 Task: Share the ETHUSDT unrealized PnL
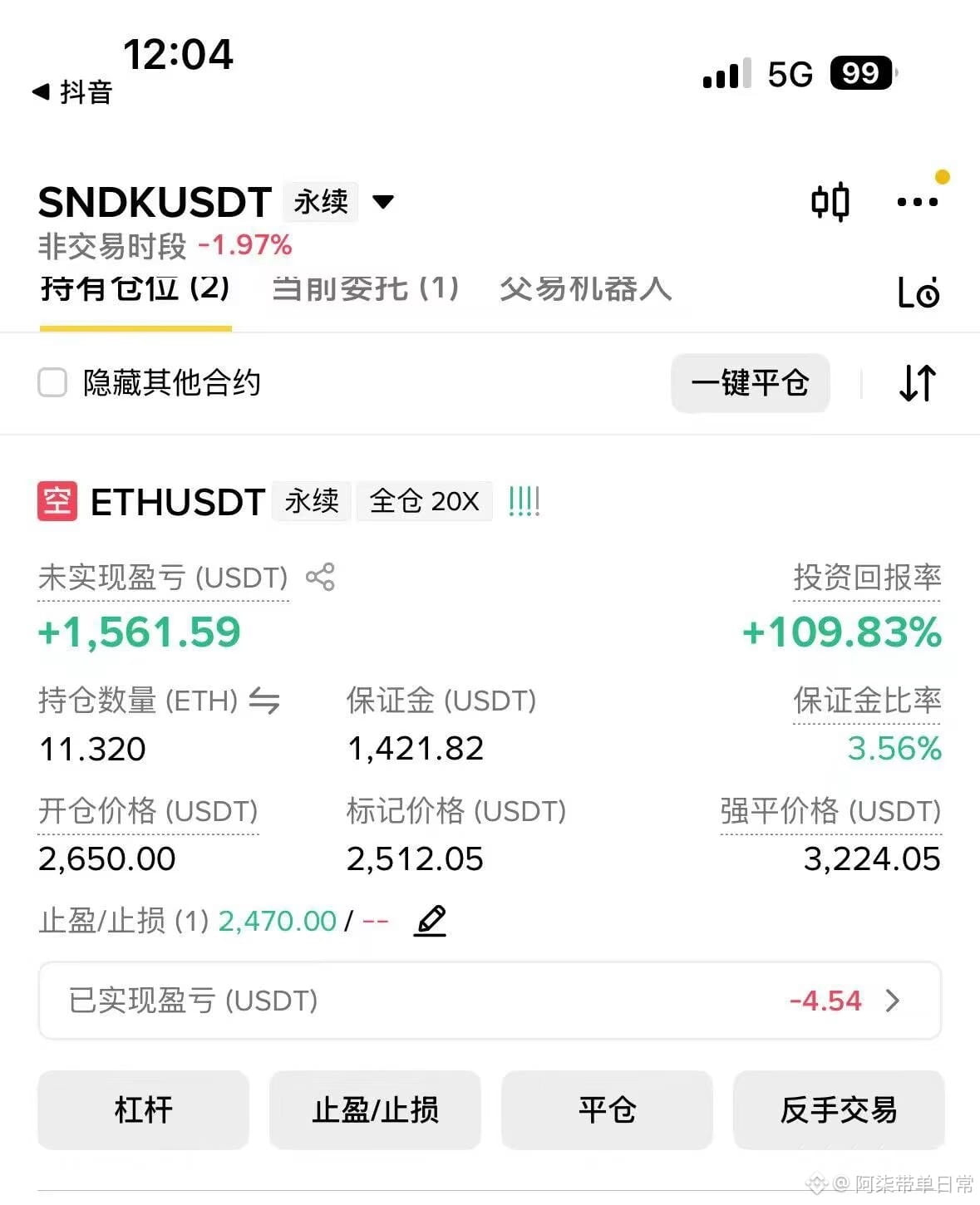pyautogui.click(x=320, y=577)
